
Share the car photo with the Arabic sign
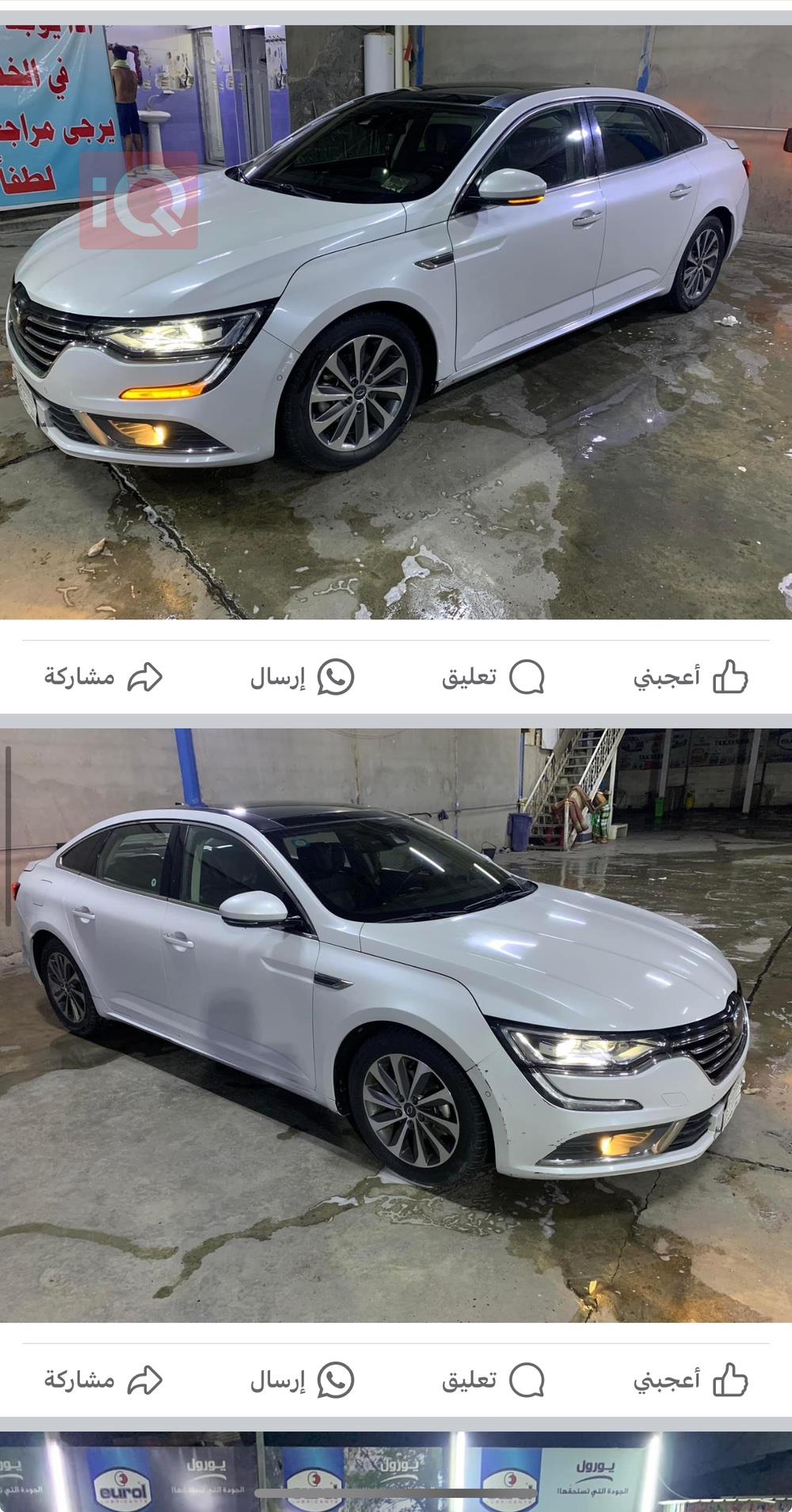coord(103,677)
